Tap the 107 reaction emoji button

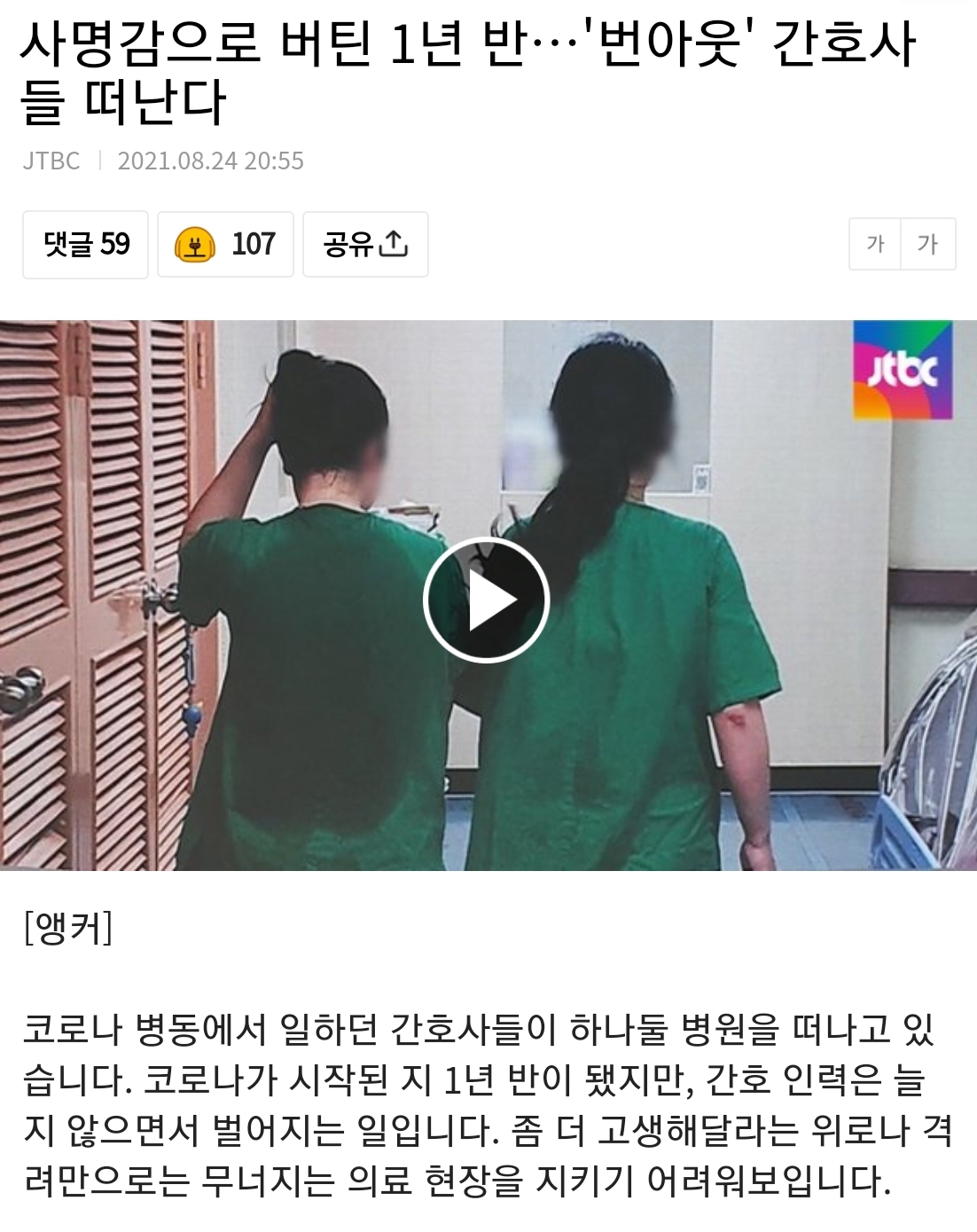coord(225,244)
